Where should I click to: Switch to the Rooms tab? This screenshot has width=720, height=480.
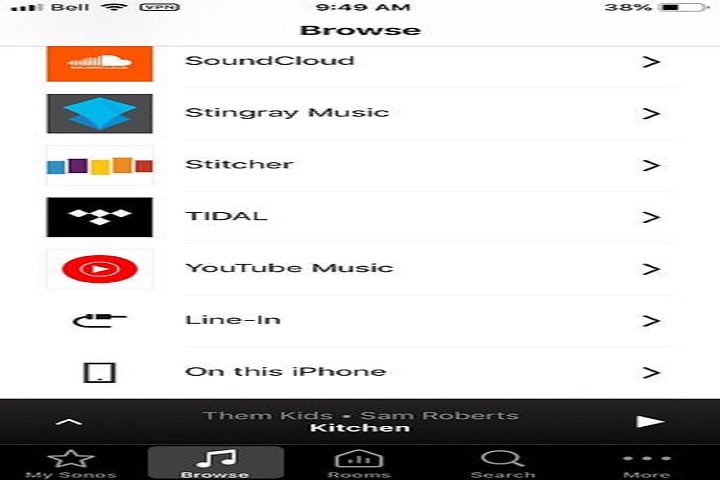359,463
